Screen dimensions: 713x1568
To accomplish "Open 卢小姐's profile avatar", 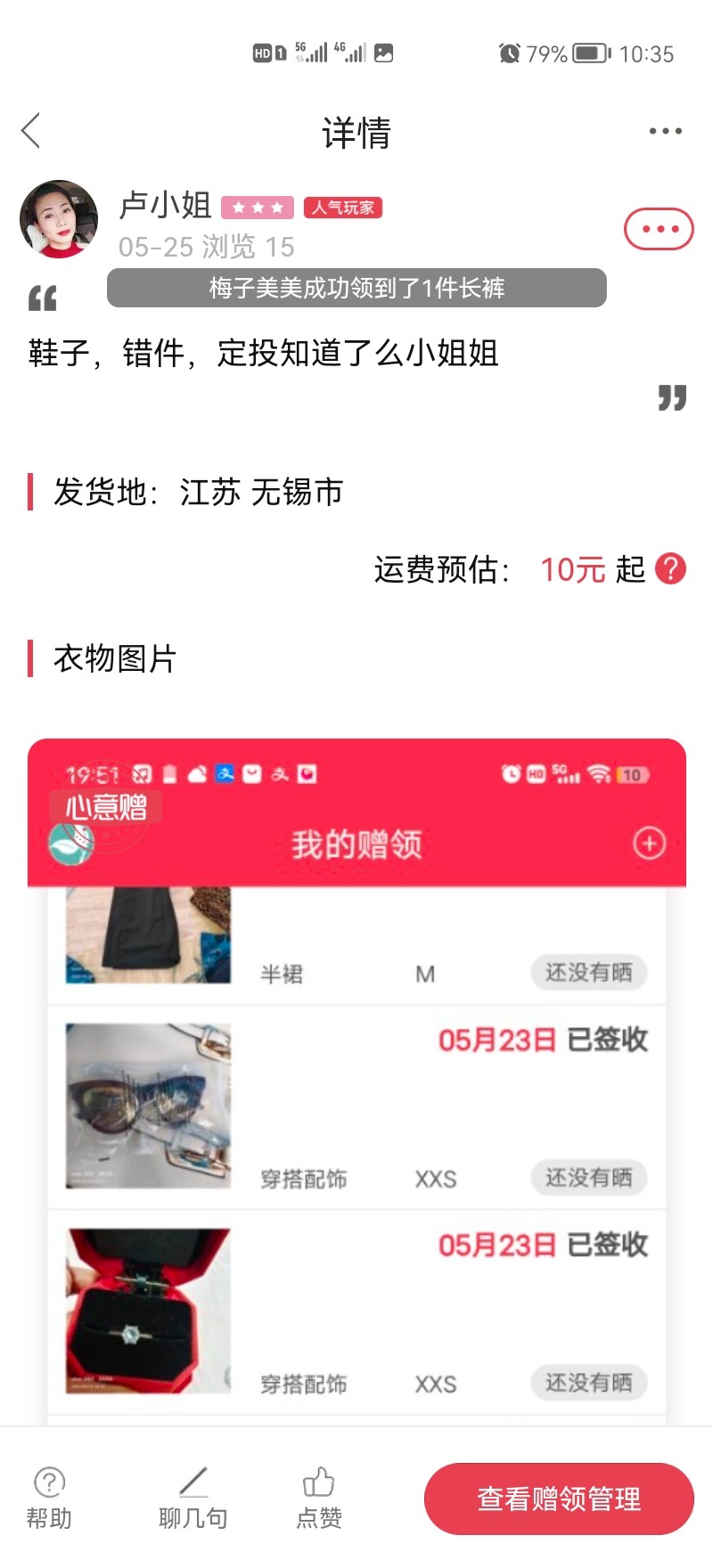I will pos(59,219).
